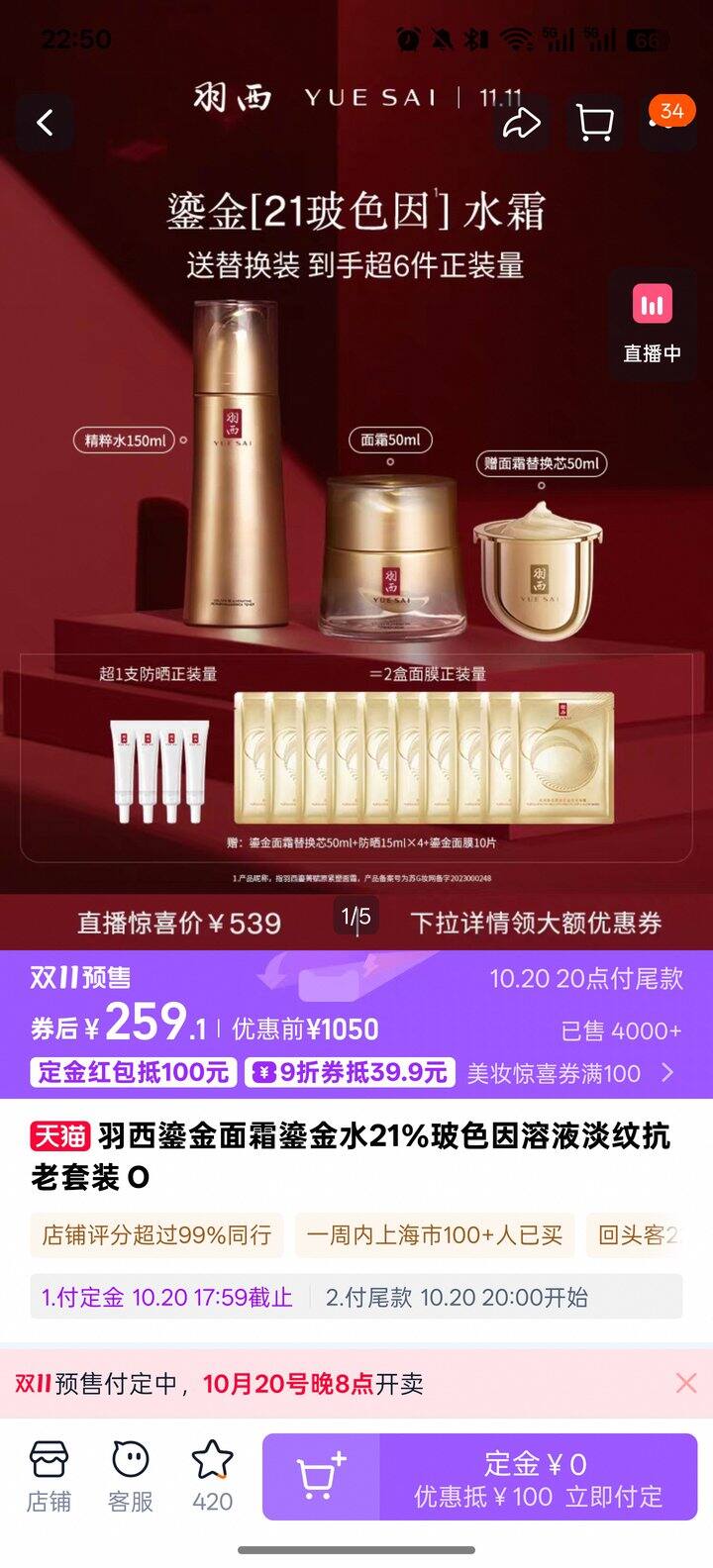This screenshot has height=1568, width=713.
Task: Add to cart with purple cart button
Action: [321, 1477]
